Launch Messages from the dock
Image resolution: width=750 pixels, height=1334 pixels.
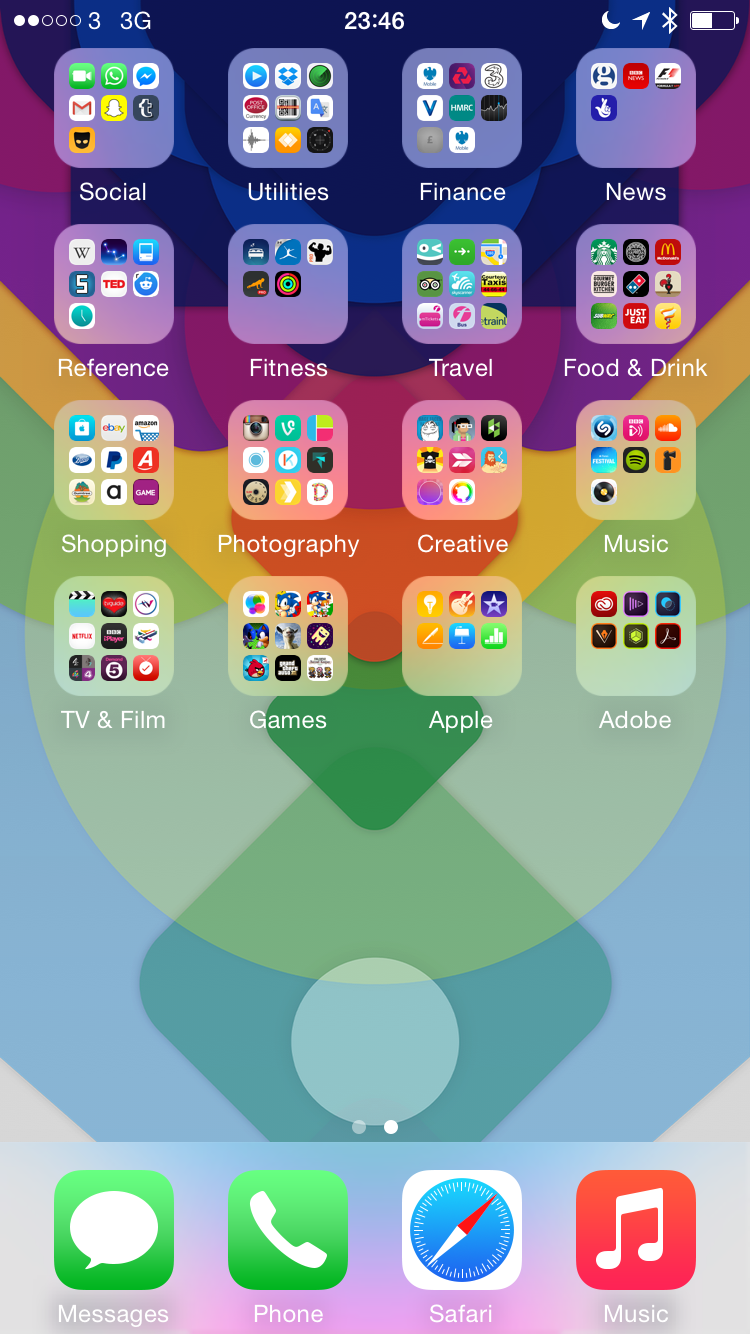pyautogui.click(x=114, y=1230)
